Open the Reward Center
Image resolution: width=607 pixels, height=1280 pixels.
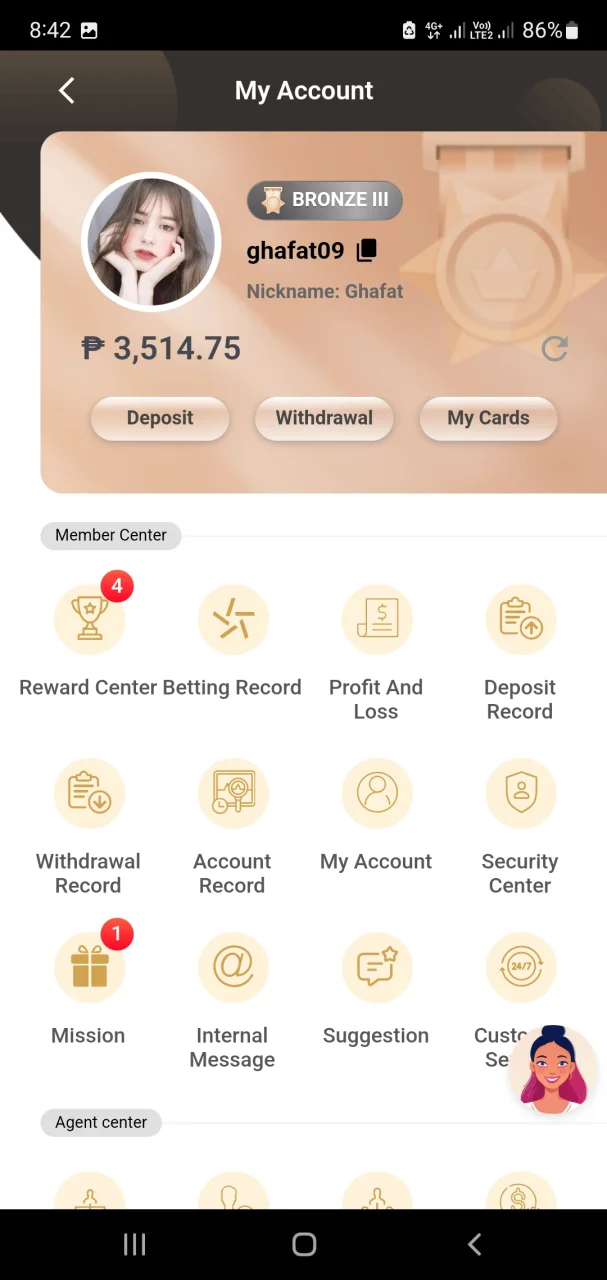click(x=89, y=621)
